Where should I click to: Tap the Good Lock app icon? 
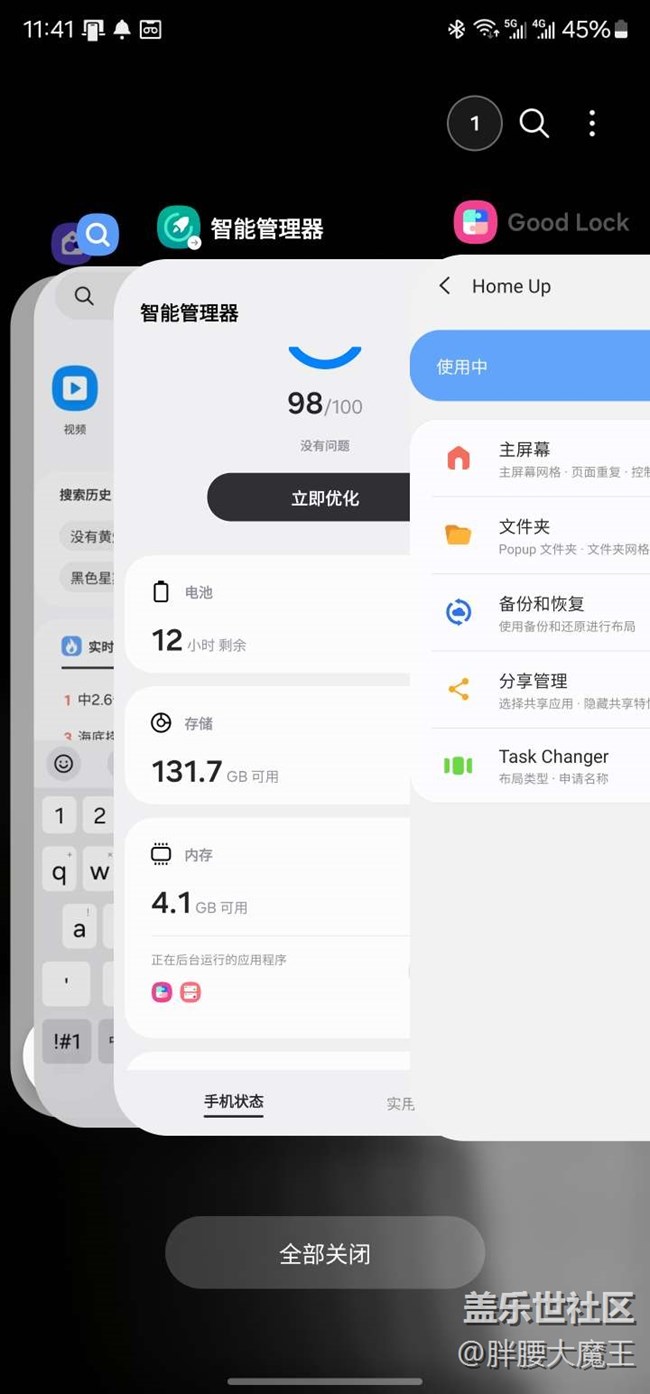pyautogui.click(x=475, y=222)
